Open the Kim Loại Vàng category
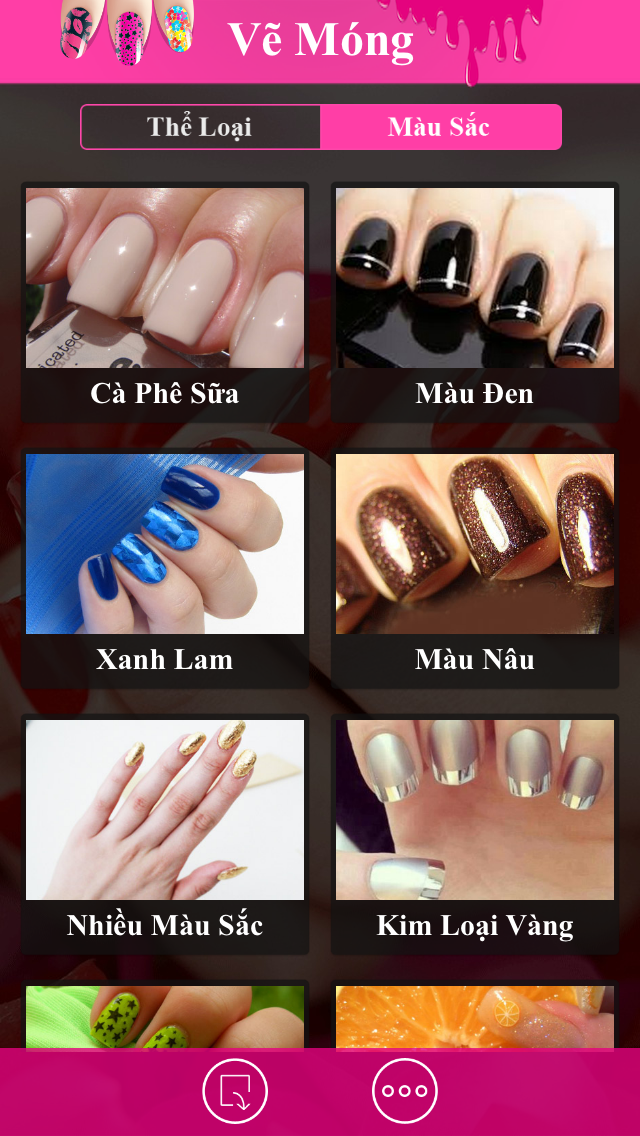This screenshot has width=640, height=1136. pos(475,835)
